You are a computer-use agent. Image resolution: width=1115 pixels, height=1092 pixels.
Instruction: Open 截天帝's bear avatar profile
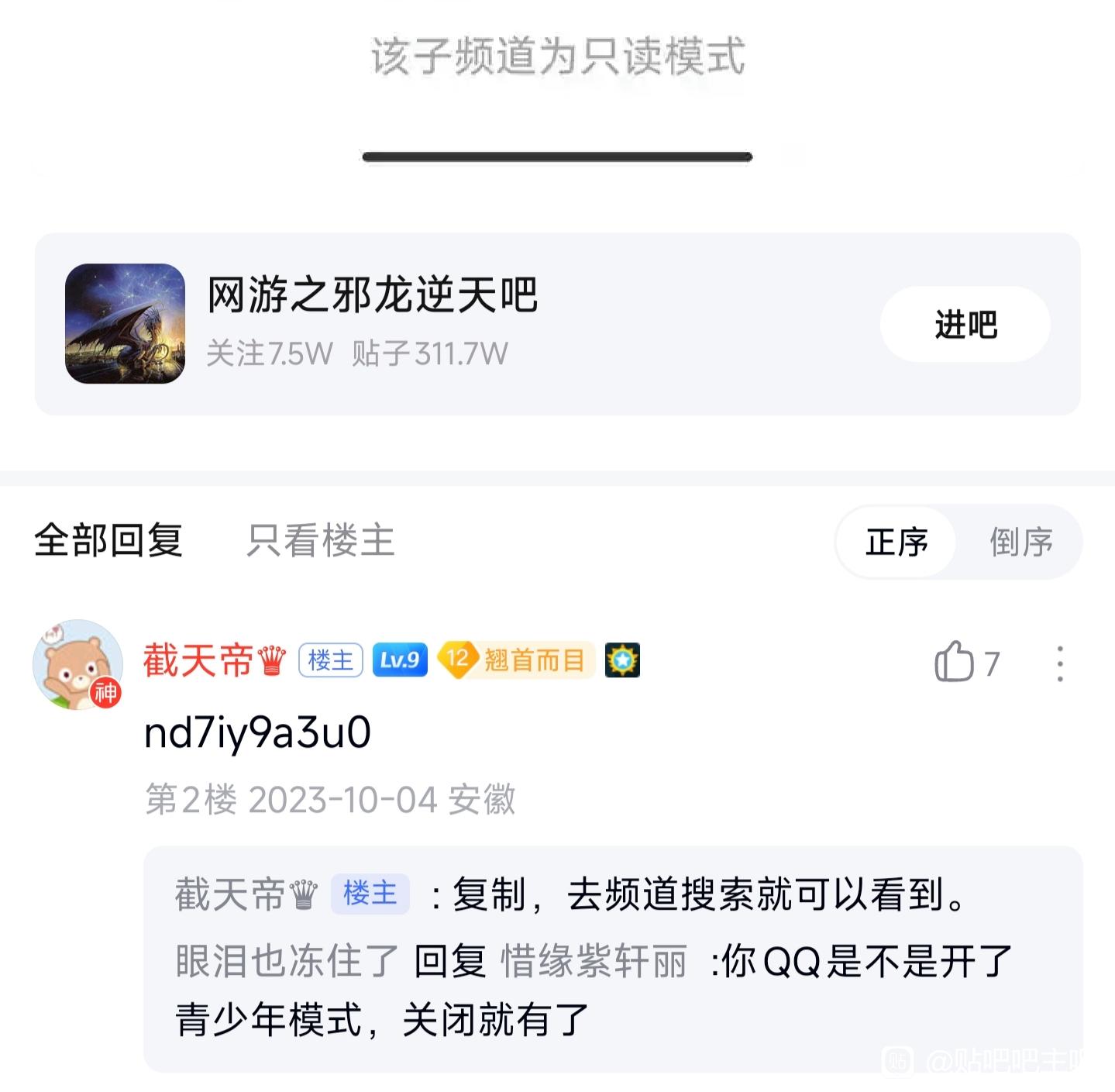click(77, 664)
